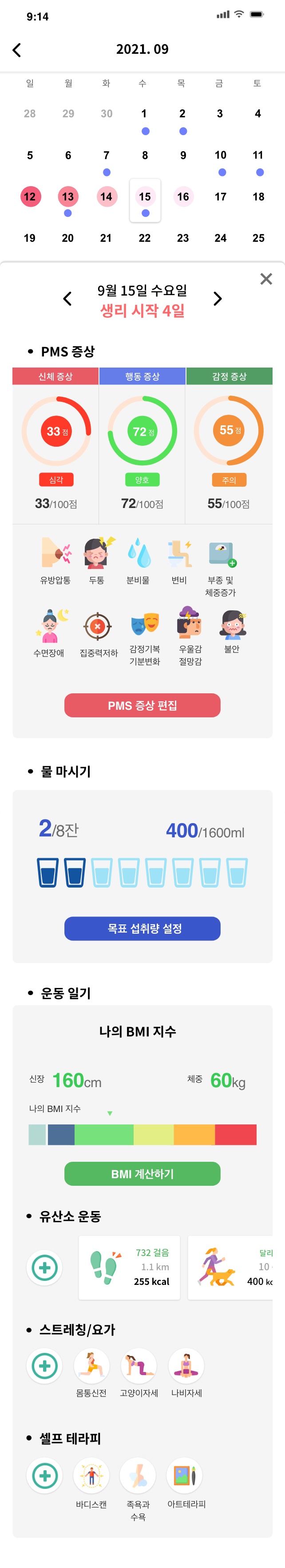Add a new 셀프 테라피 item
Image resolution: width=285 pixels, height=1568 pixels.
[44, 1476]
